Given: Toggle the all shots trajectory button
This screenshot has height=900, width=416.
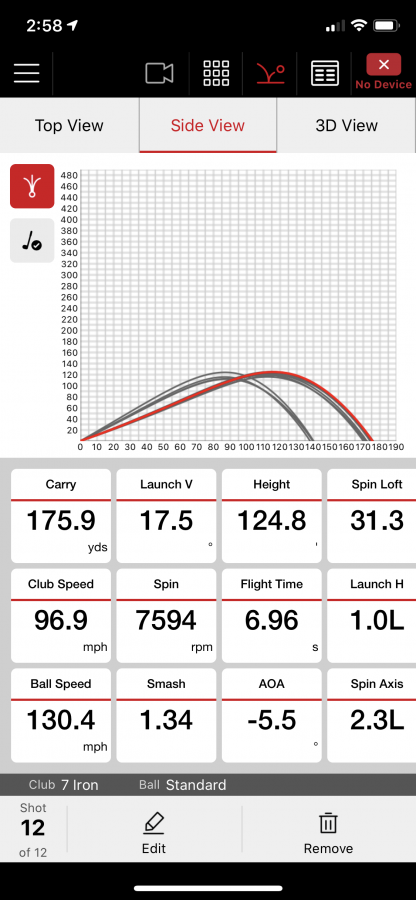Looking at the screenshot, I should tap(32, 186).
